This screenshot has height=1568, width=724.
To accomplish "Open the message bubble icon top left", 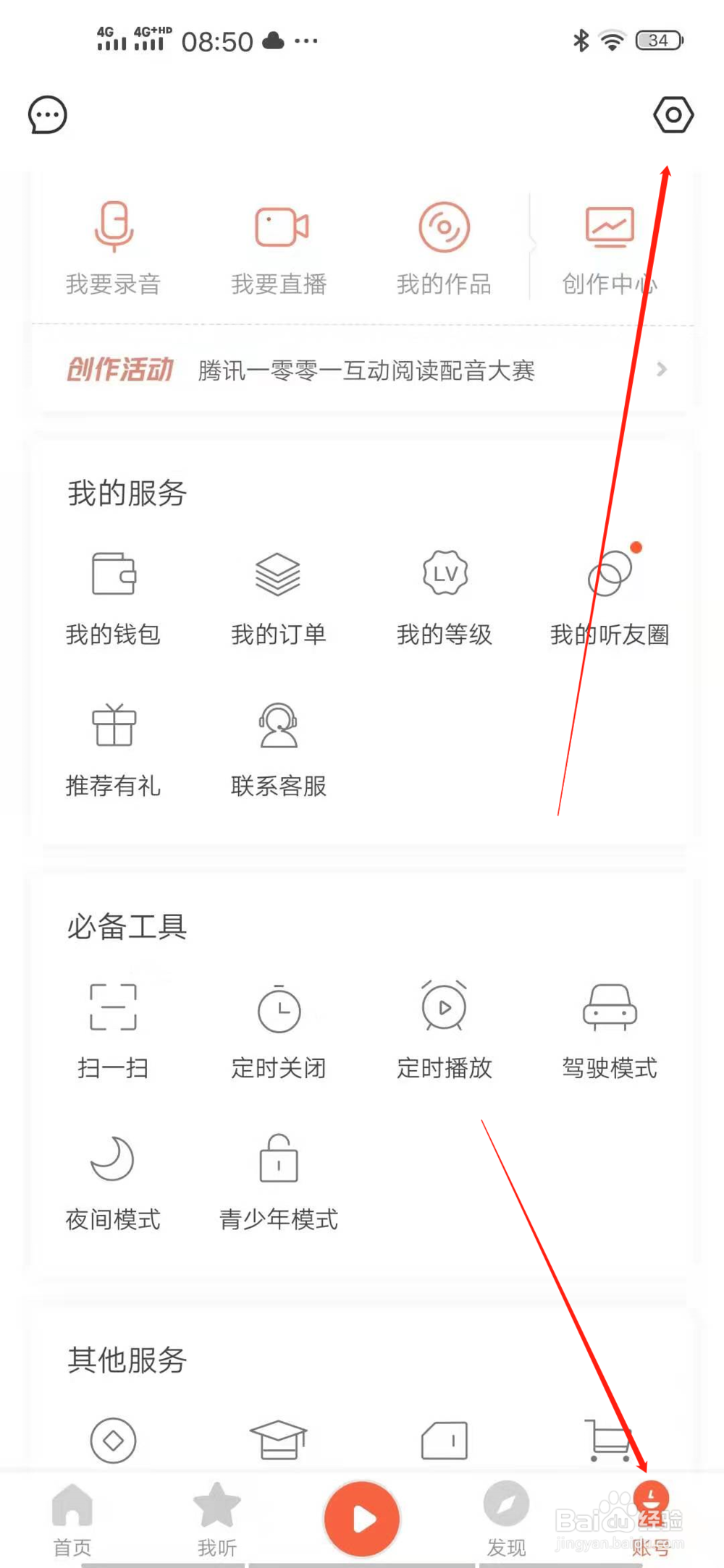I will (x=48, y=114).
